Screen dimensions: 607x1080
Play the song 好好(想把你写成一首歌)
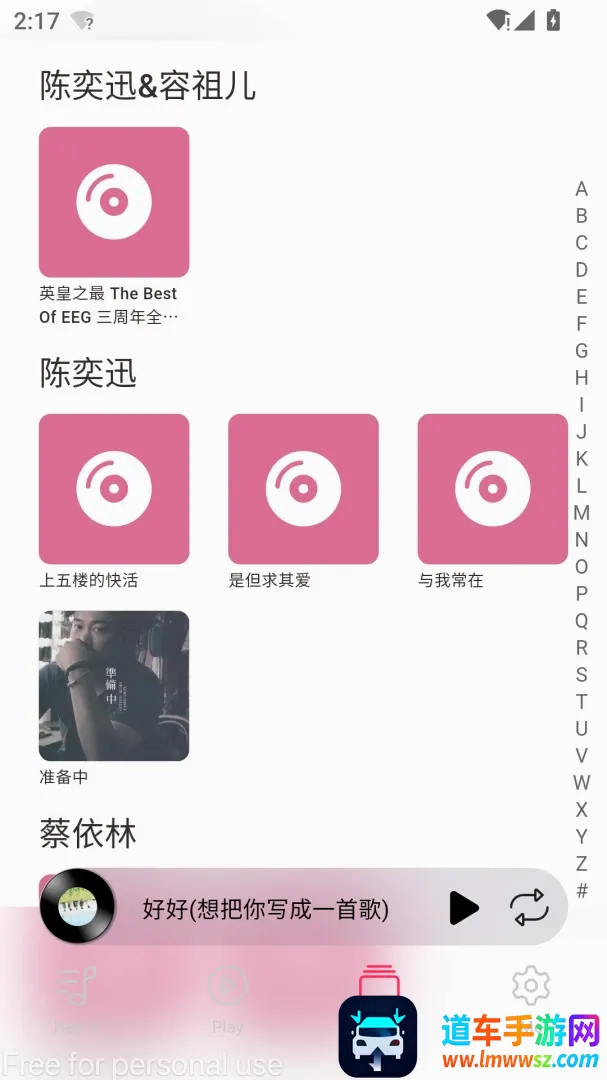[464, 908]
